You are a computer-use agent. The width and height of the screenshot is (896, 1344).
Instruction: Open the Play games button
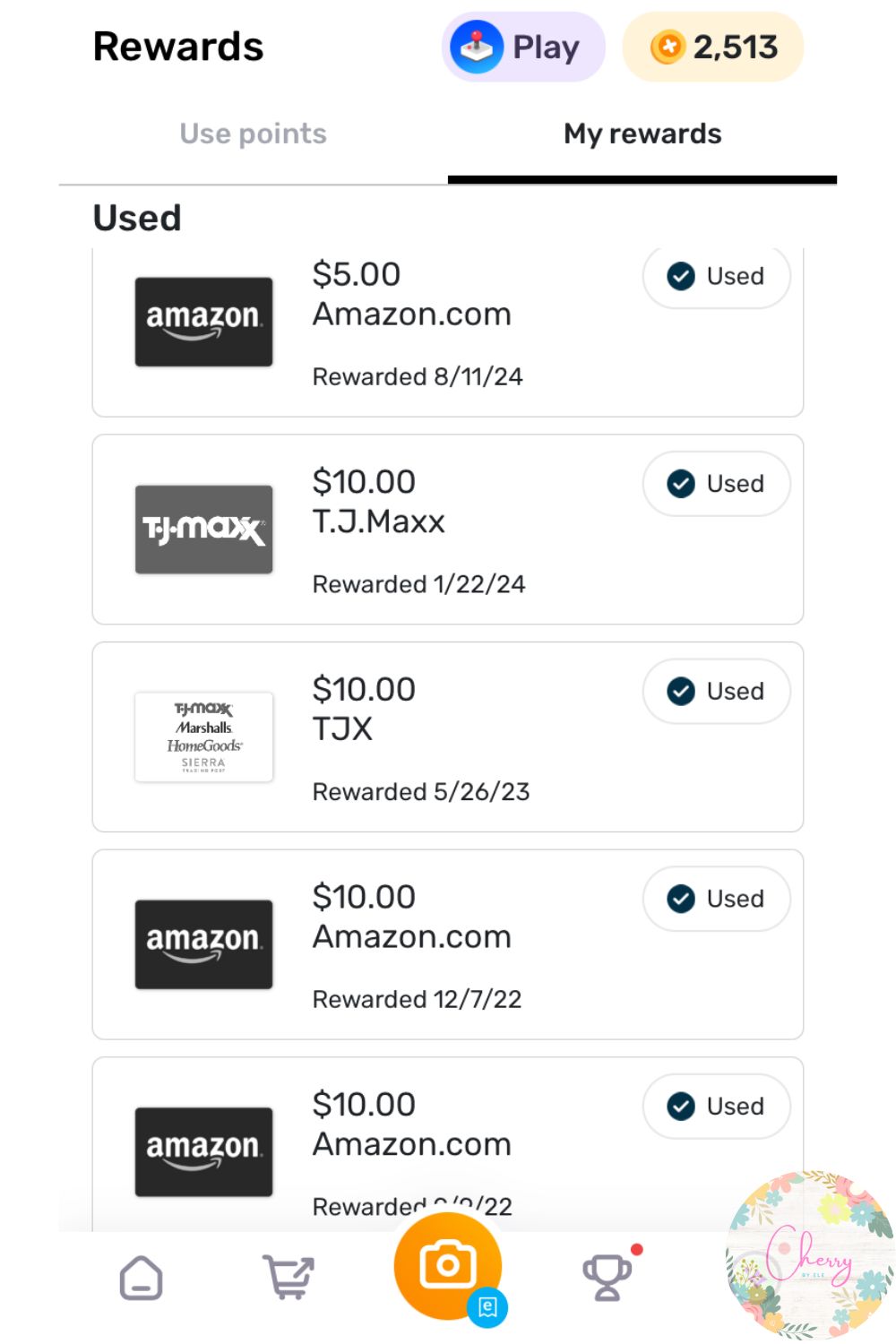point(523,47)
